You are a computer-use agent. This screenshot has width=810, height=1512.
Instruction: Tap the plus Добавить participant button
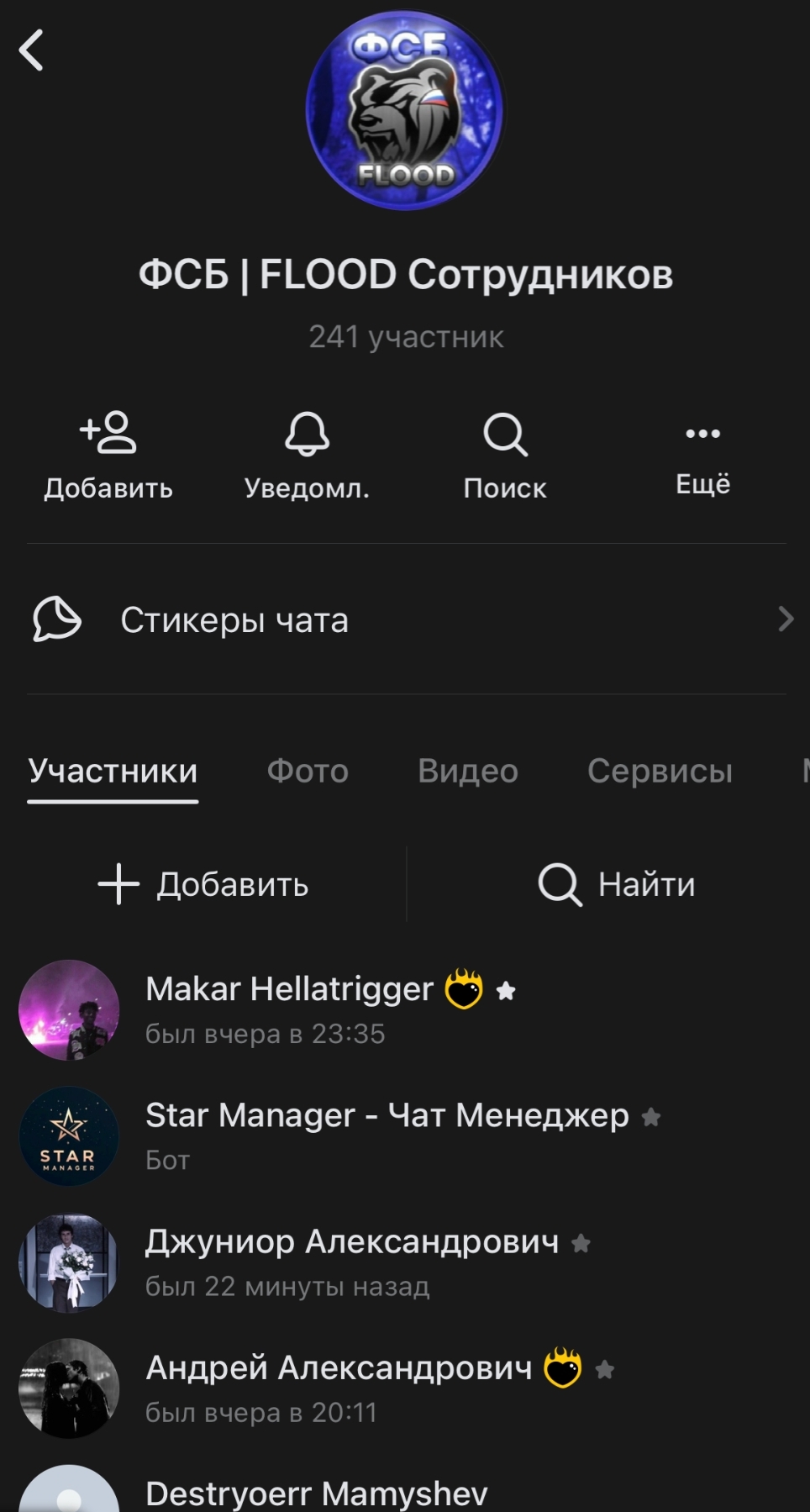coord(204,884)
